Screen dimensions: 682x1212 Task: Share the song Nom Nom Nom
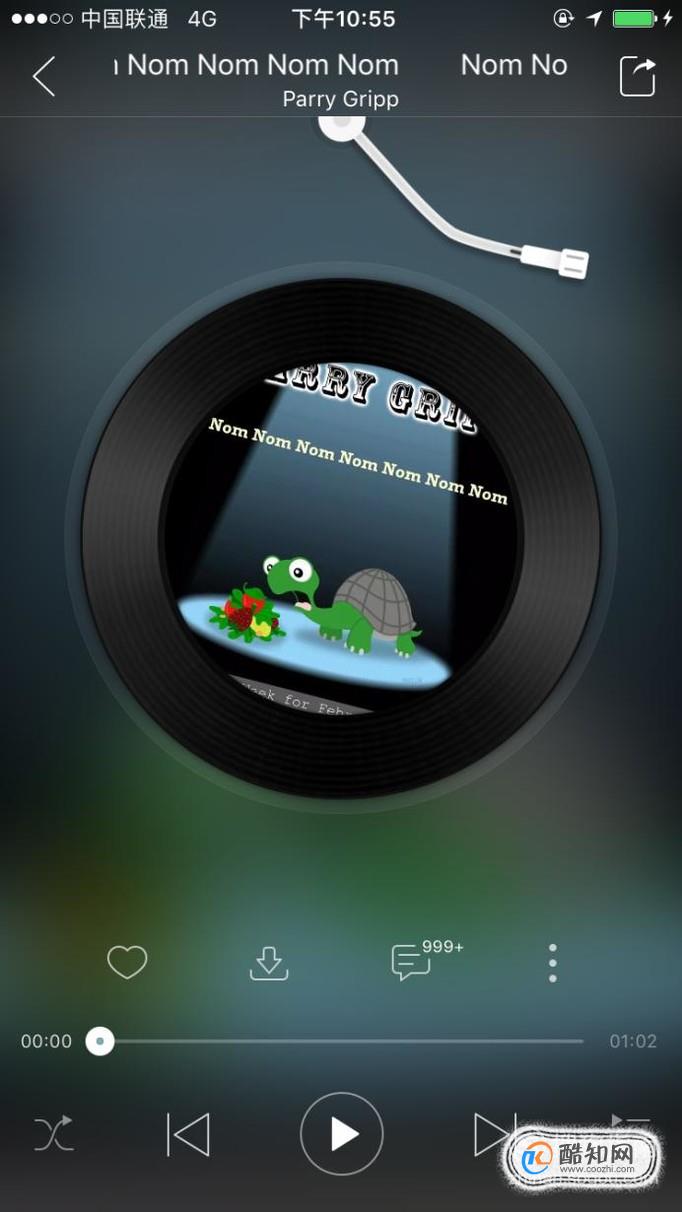click(x=637, y=76)
